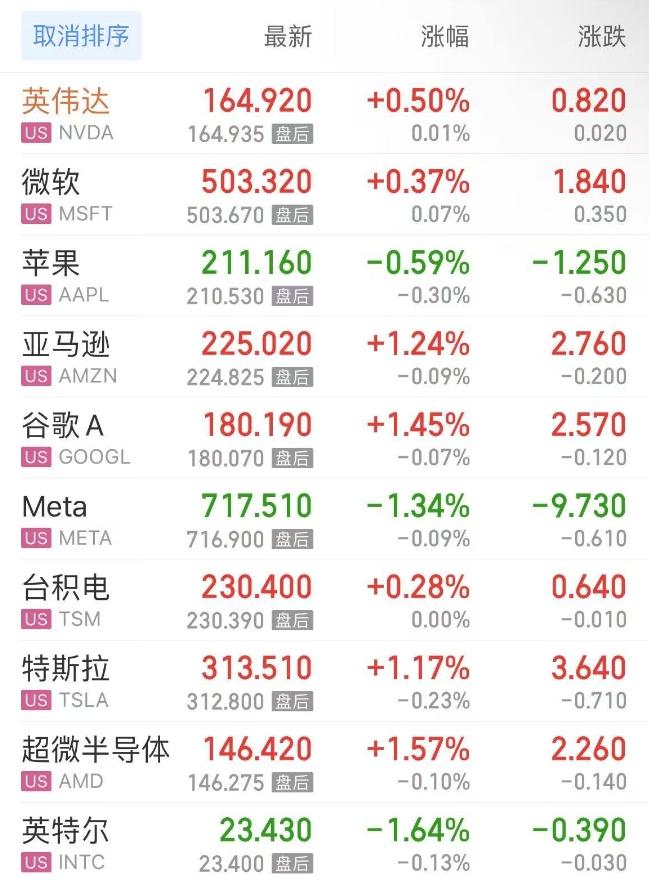The height and width of the screenshot is (892, 649).
Task: Sort stocks by 涨跌 column
Action: 602,38
